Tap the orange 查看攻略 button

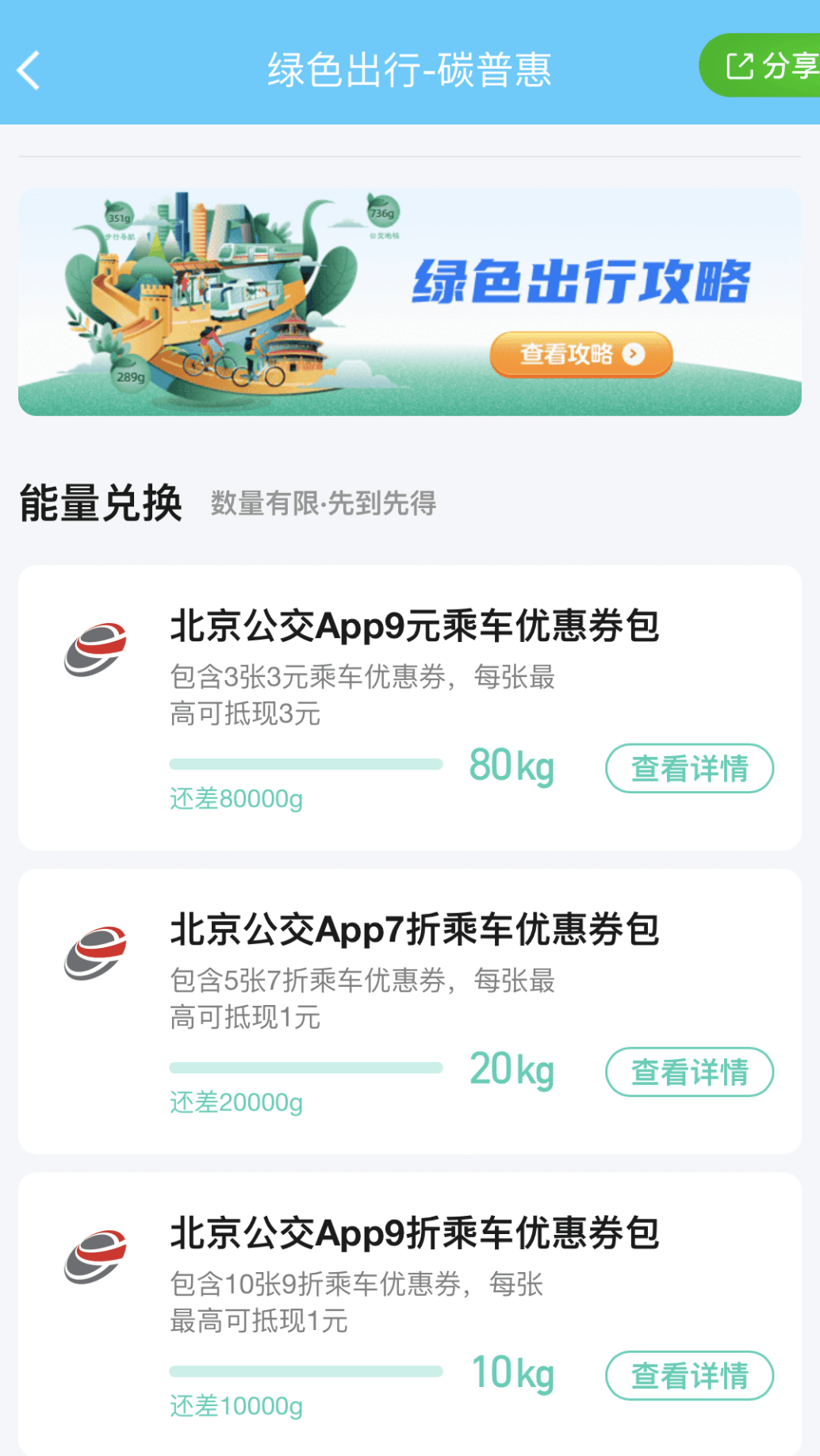click(581, 354)
